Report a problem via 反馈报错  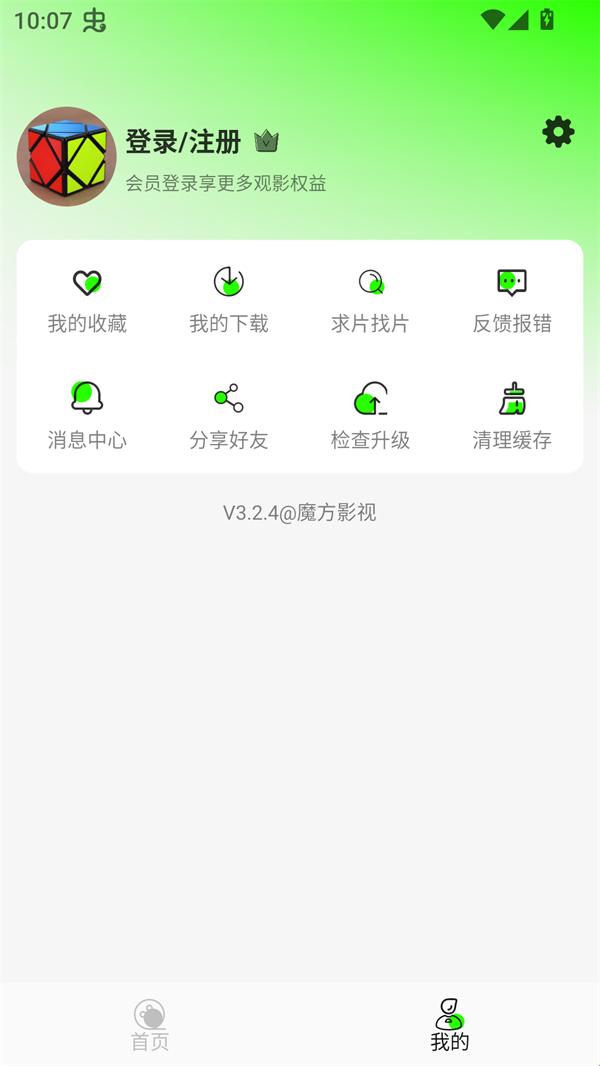point(512,299)
